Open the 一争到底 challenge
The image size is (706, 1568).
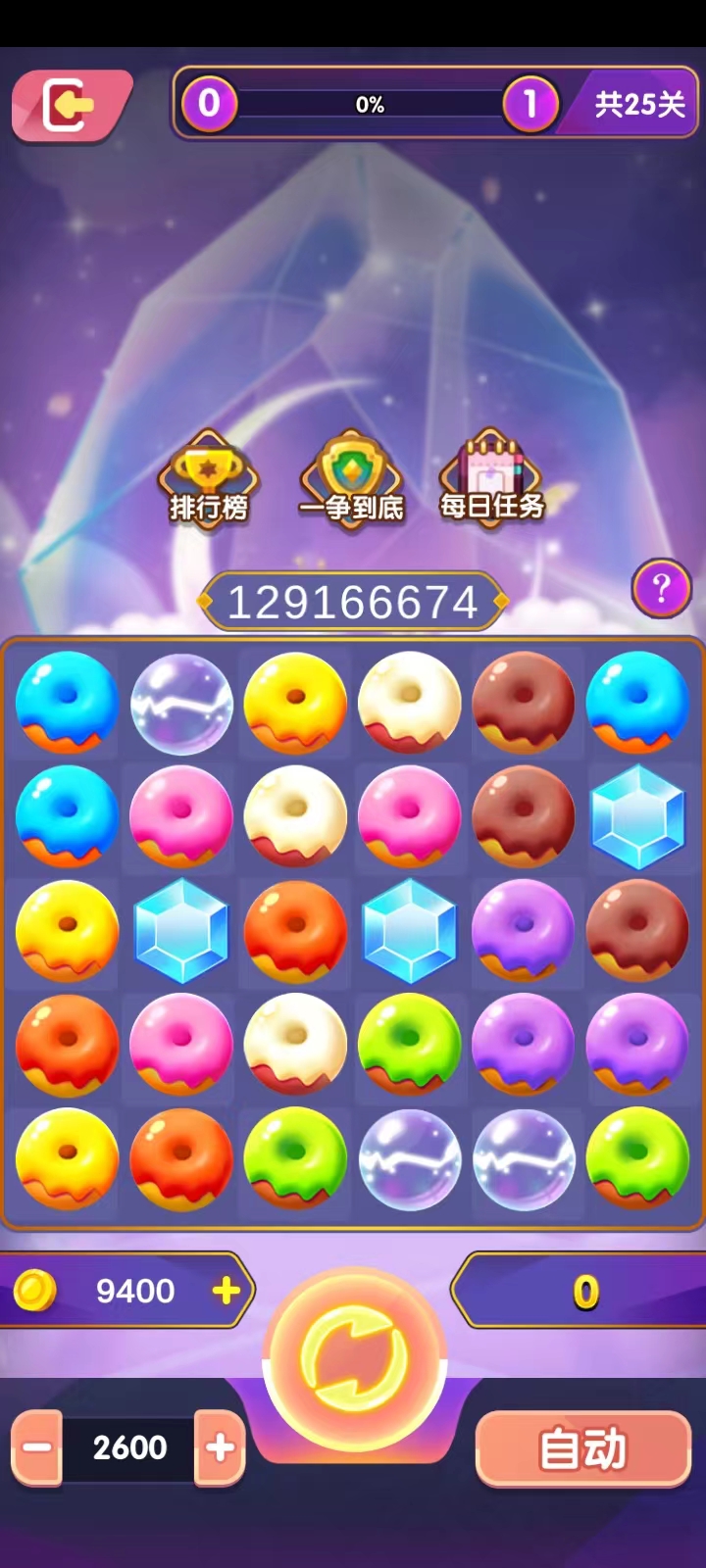pos(351,480)
